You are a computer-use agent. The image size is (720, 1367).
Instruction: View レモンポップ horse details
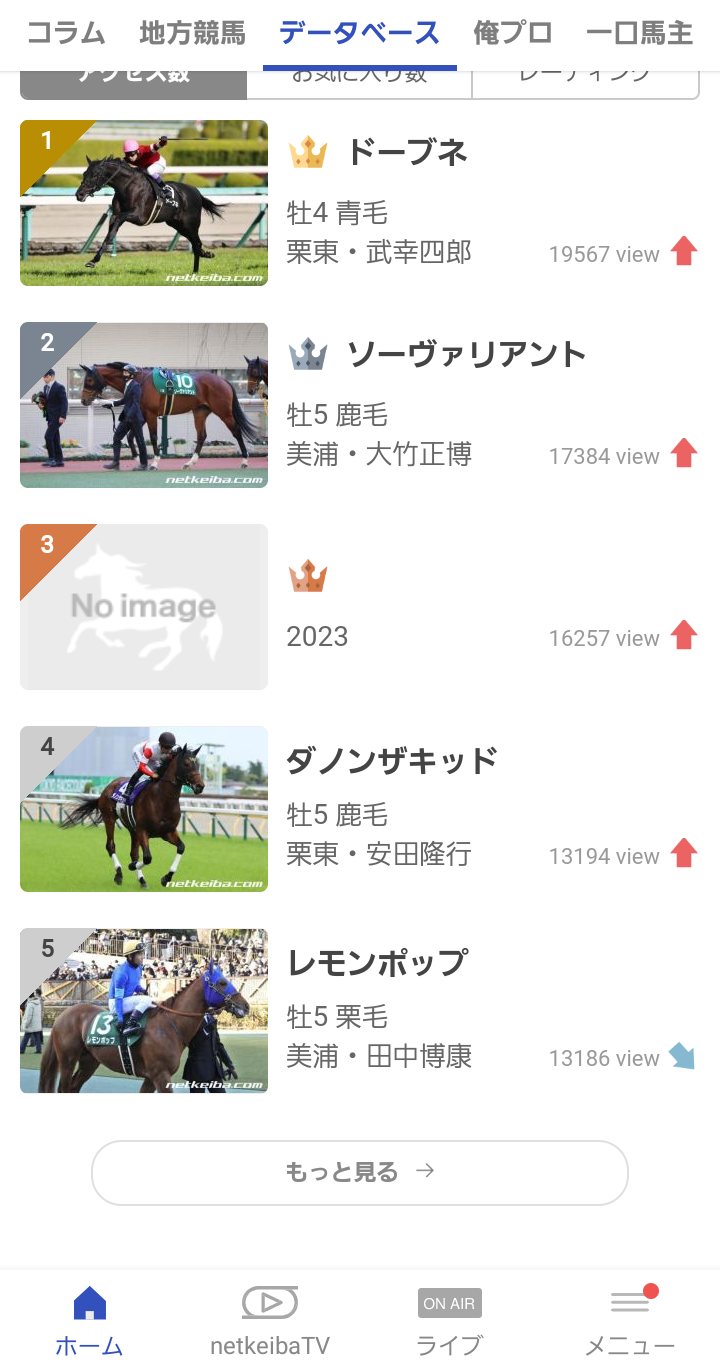click(377, 963)
